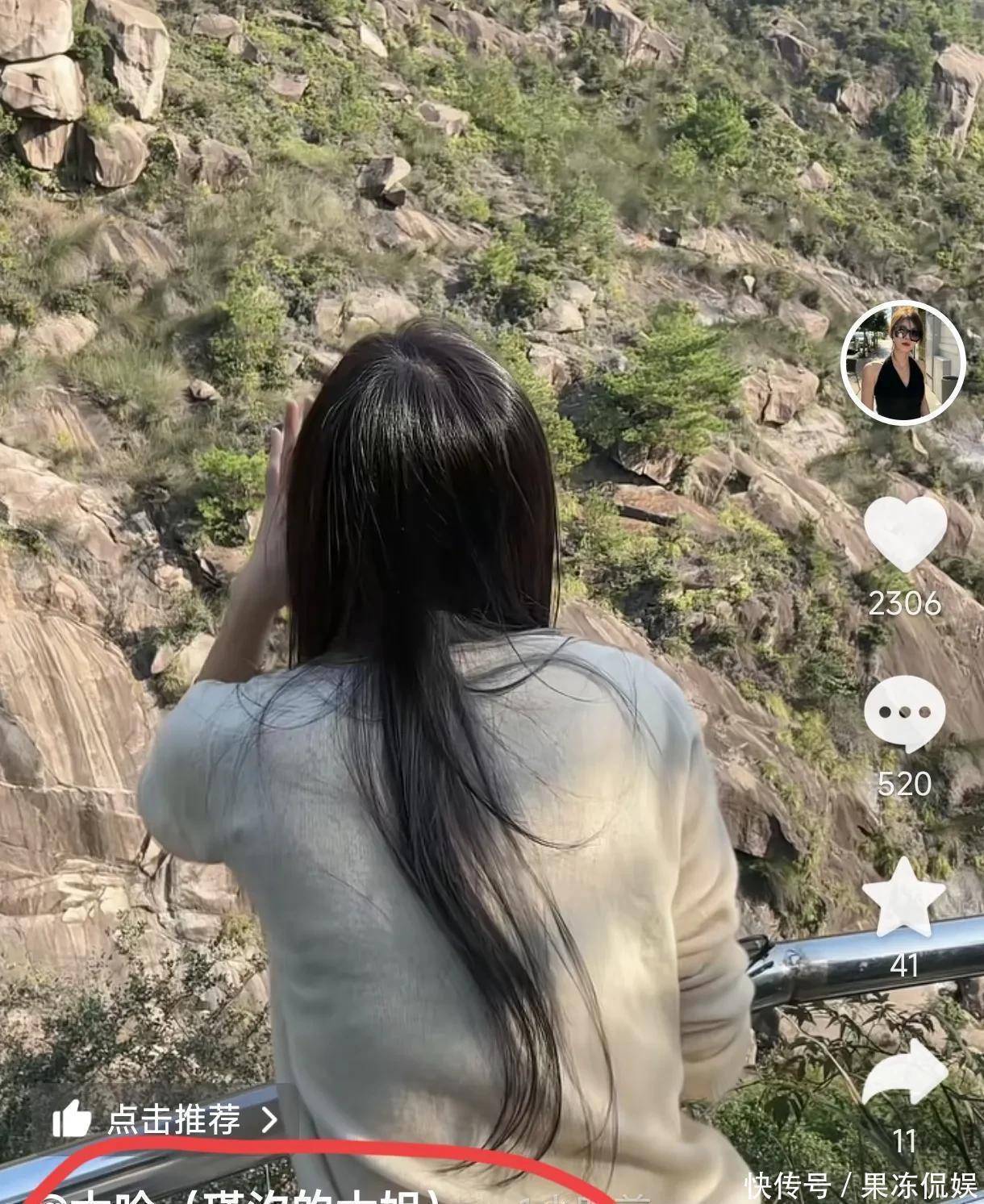Viewport: 984px width, 1204px height.
Task: Open the comments with 520 replies
Action: click(x=904, y=714)
